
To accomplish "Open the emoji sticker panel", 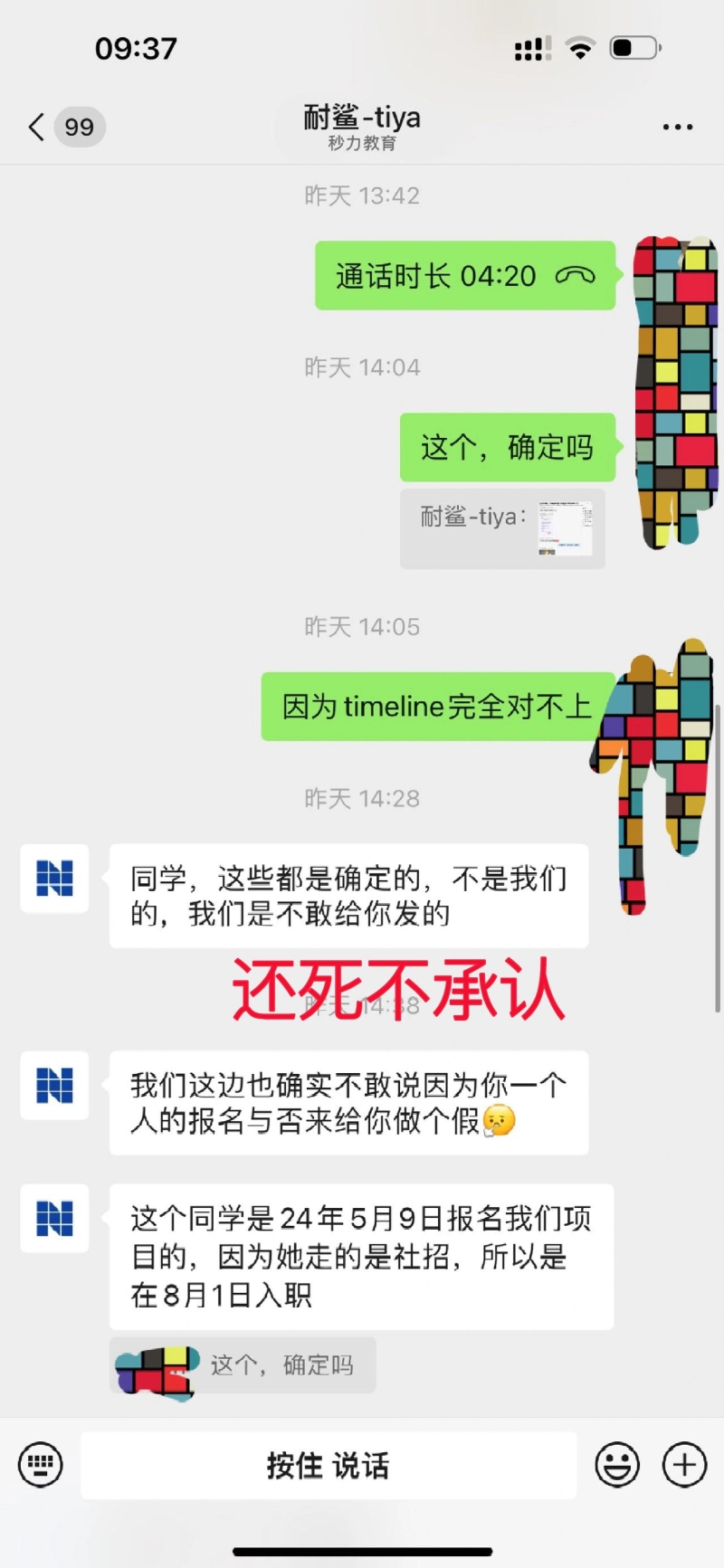I will point(617,1464).
